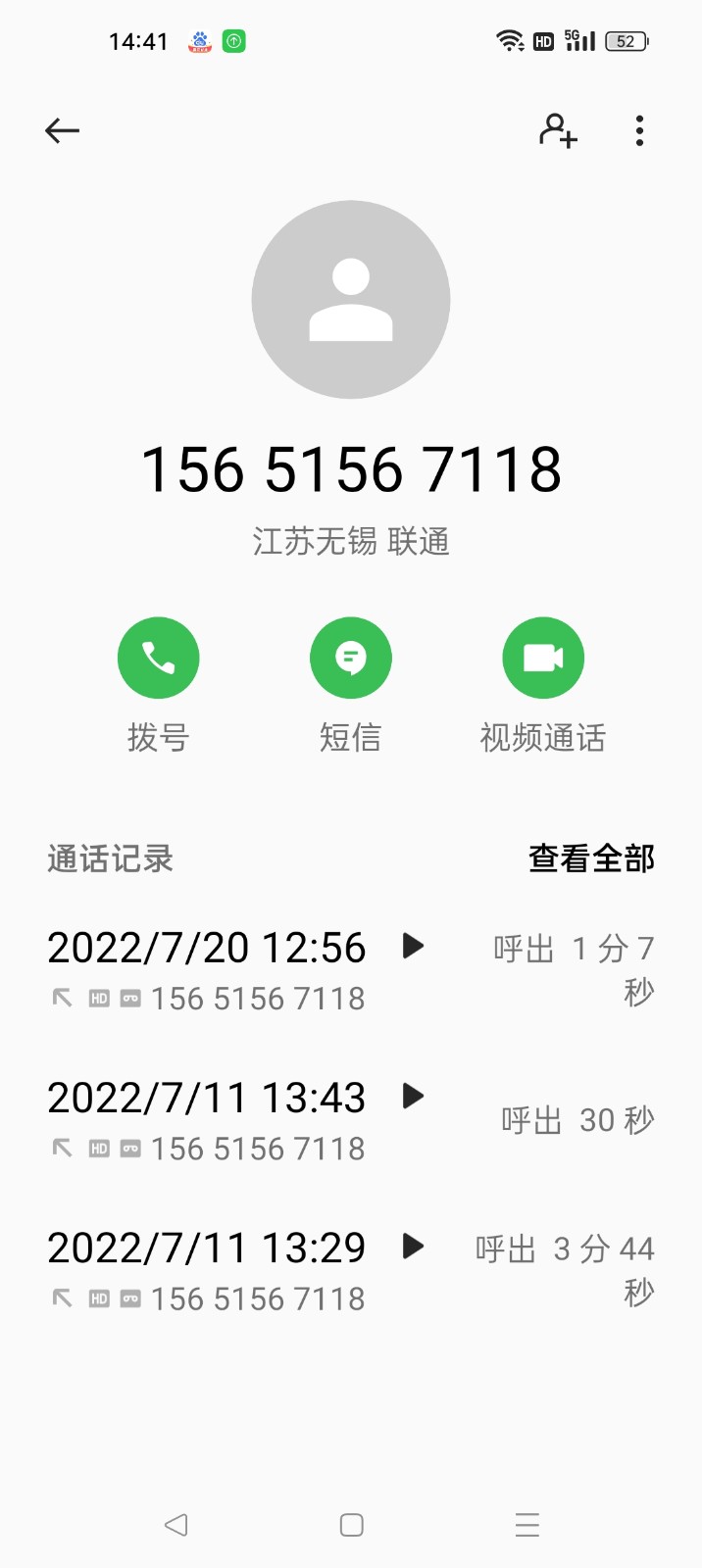Go back using the top-left arrow

[62, 130]
